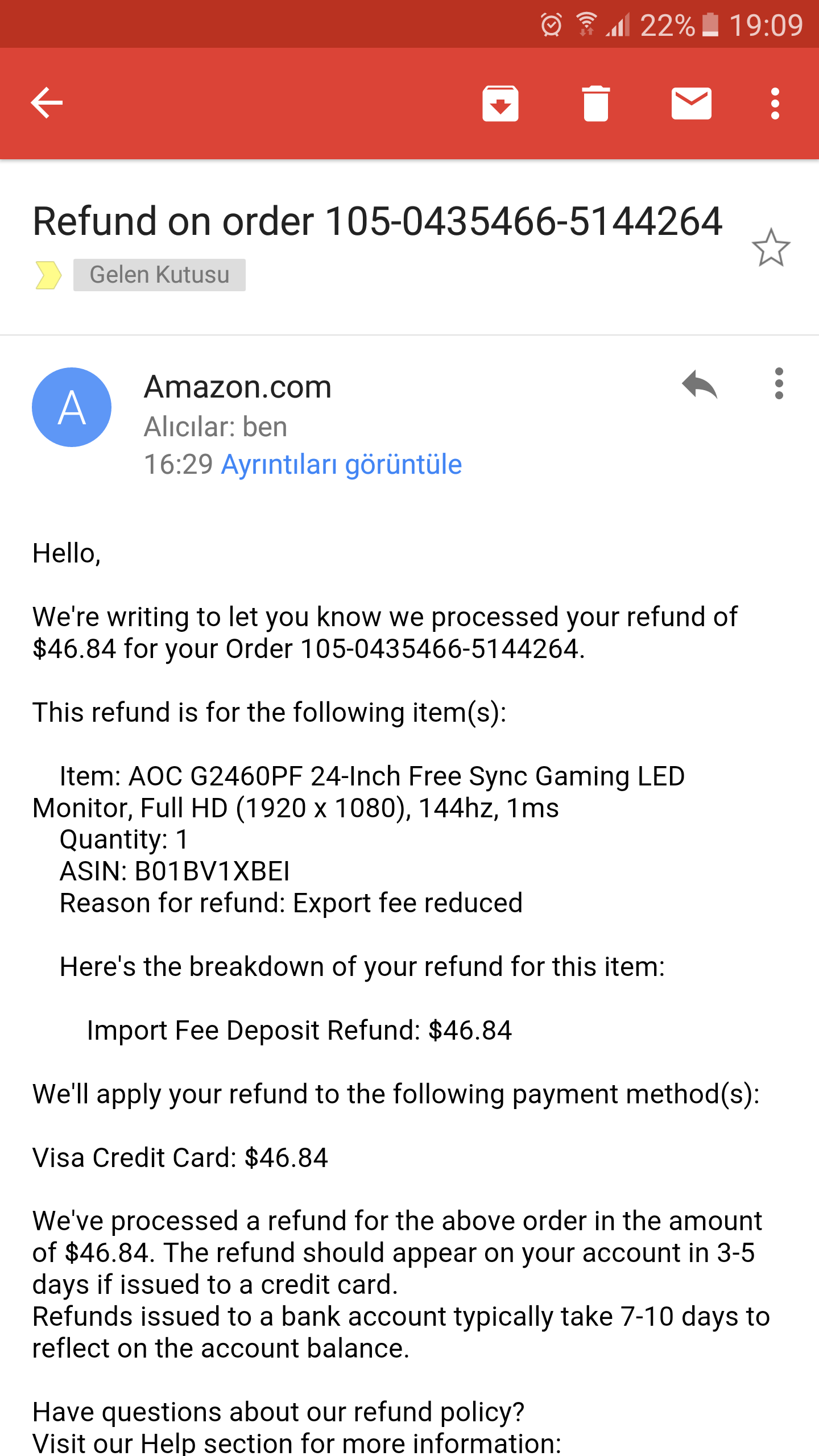Open the top bar overflow menu

775,104
